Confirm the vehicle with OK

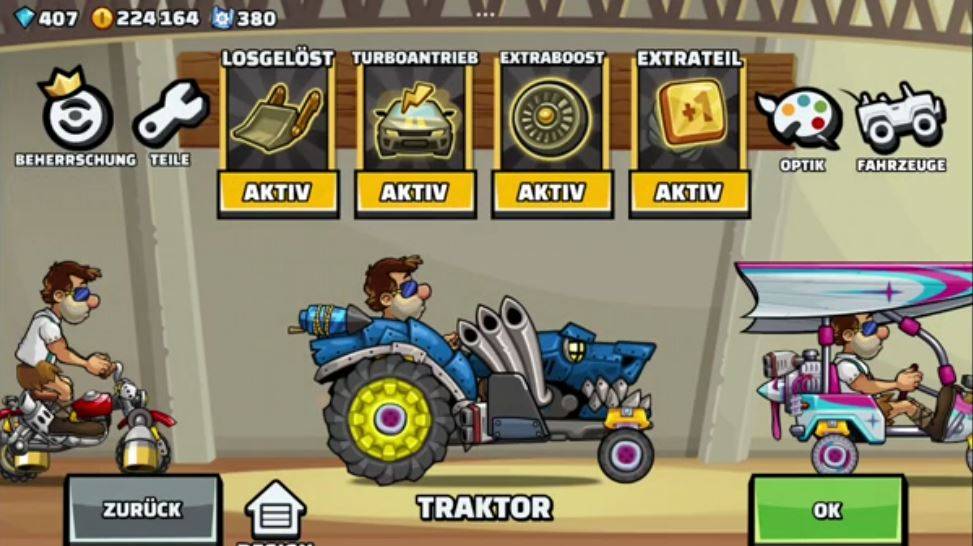tap(827, 510)
